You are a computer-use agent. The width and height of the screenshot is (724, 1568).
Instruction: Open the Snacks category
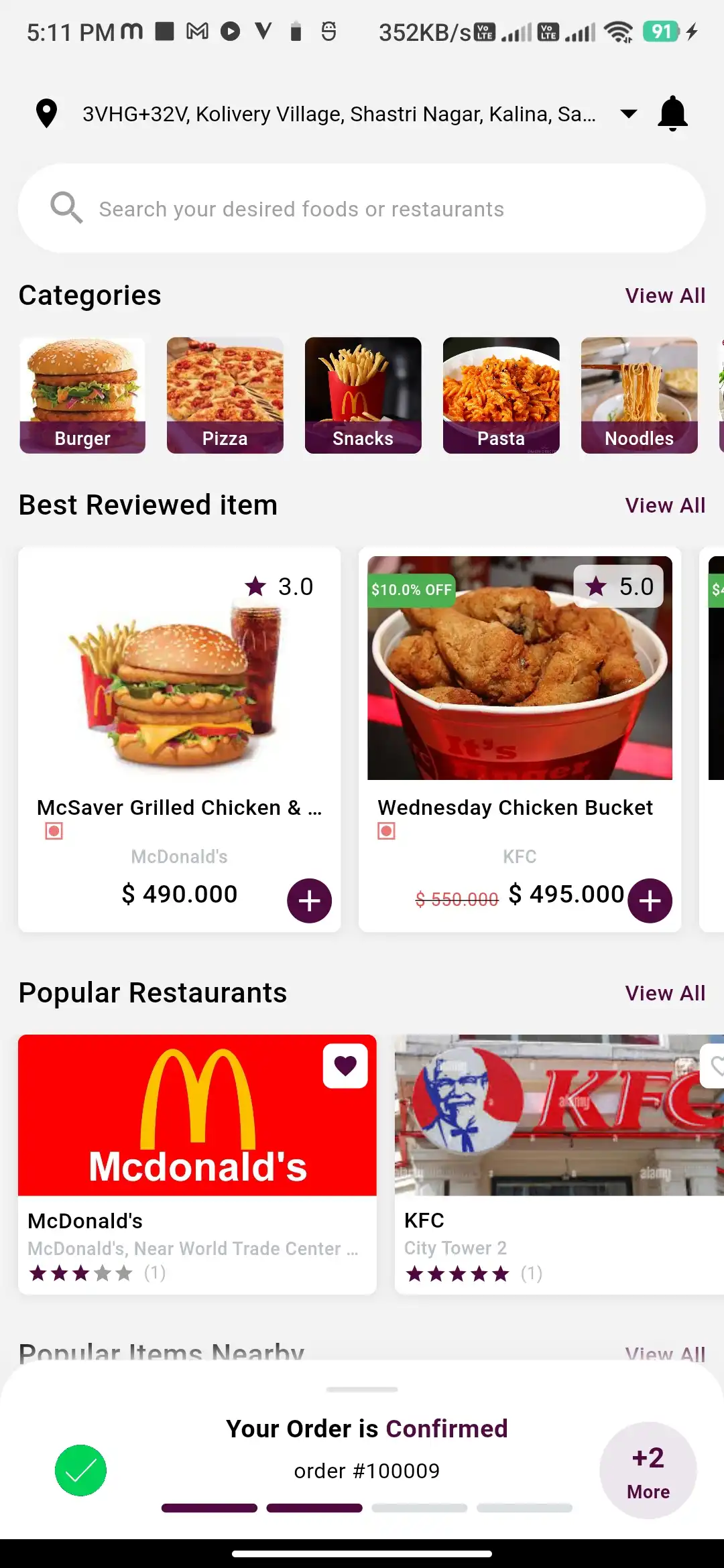click(363, 395)
